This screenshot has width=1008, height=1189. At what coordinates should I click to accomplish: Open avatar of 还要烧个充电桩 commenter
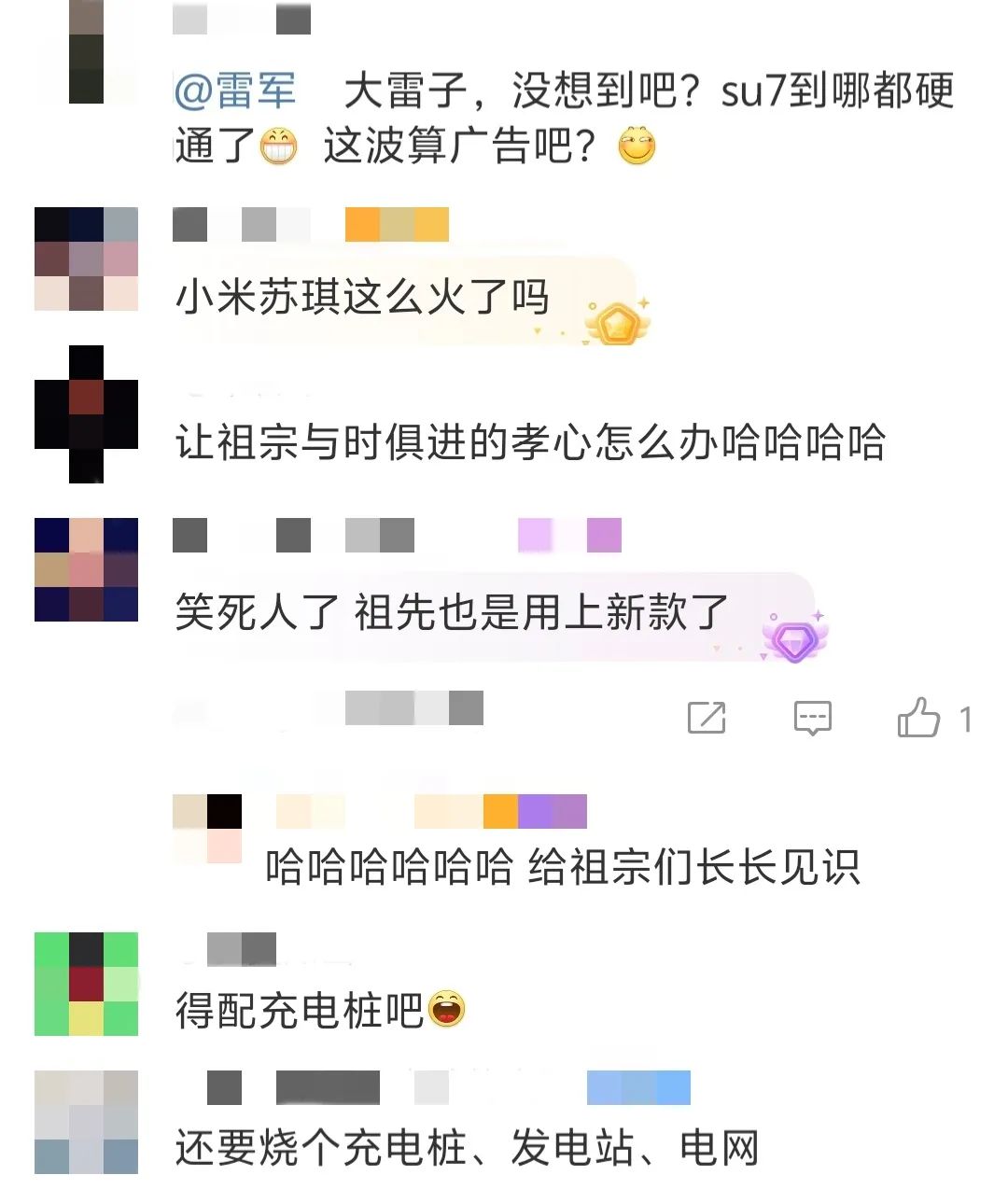[86, 1122]
